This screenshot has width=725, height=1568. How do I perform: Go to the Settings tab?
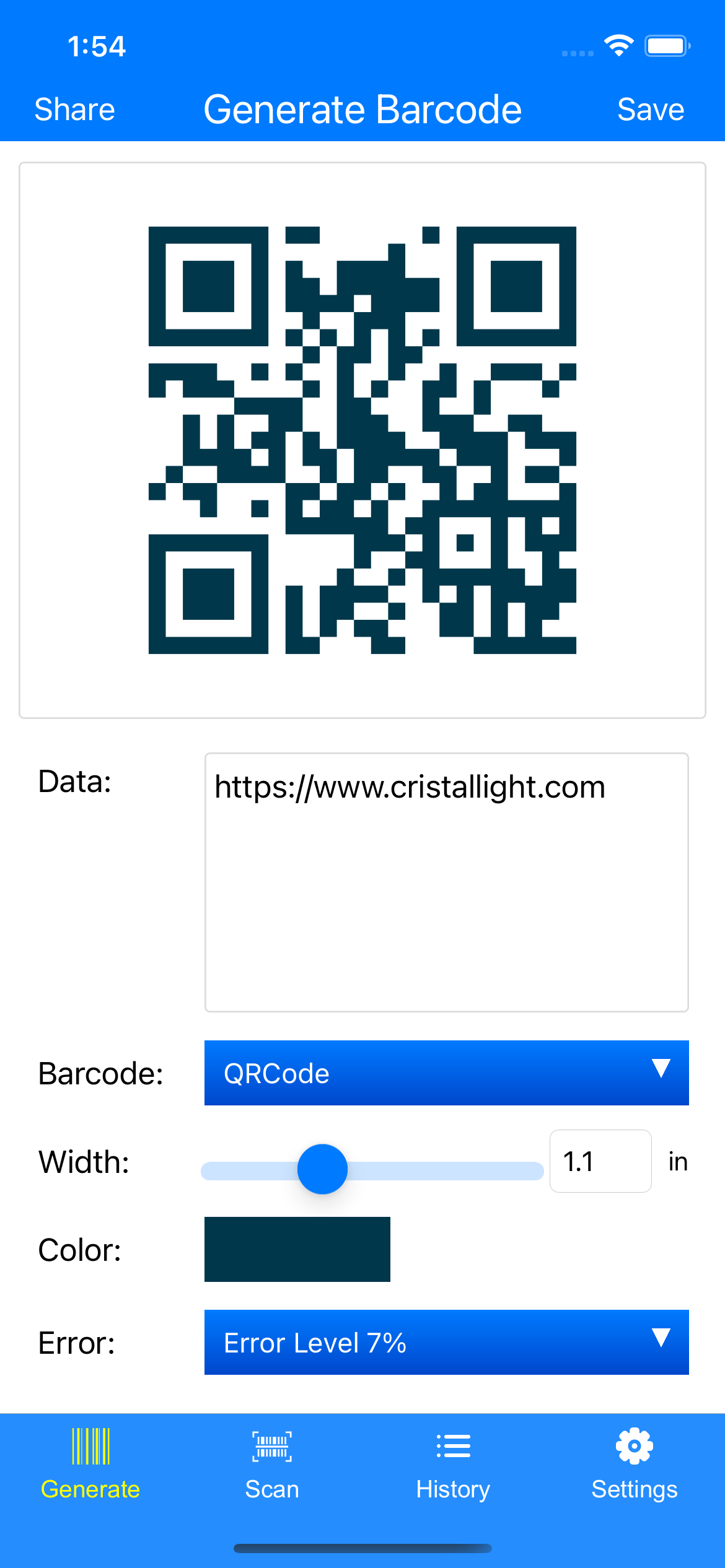pos(634,1463)
